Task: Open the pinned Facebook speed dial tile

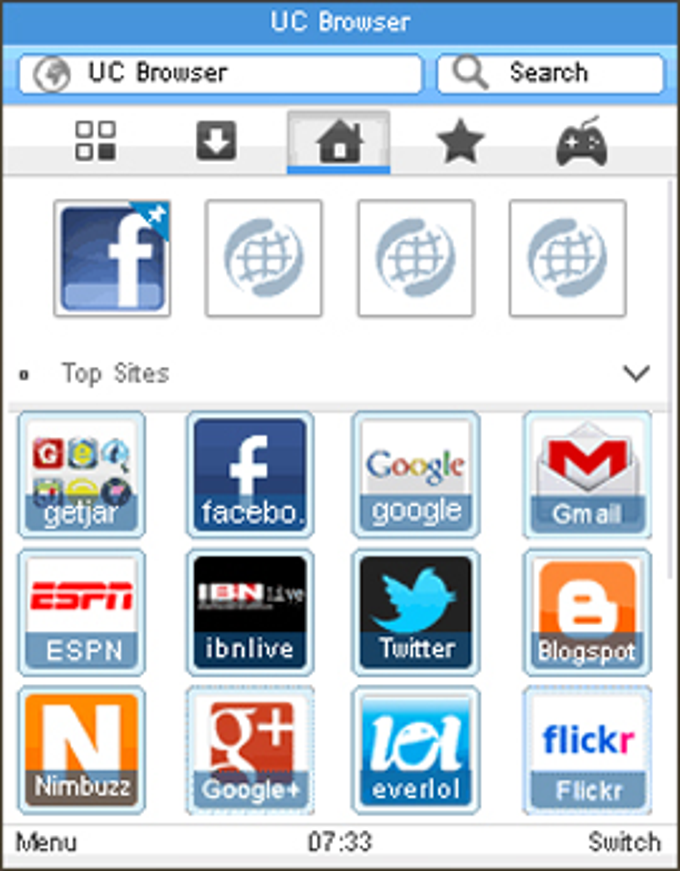Action: click(112, 258)
